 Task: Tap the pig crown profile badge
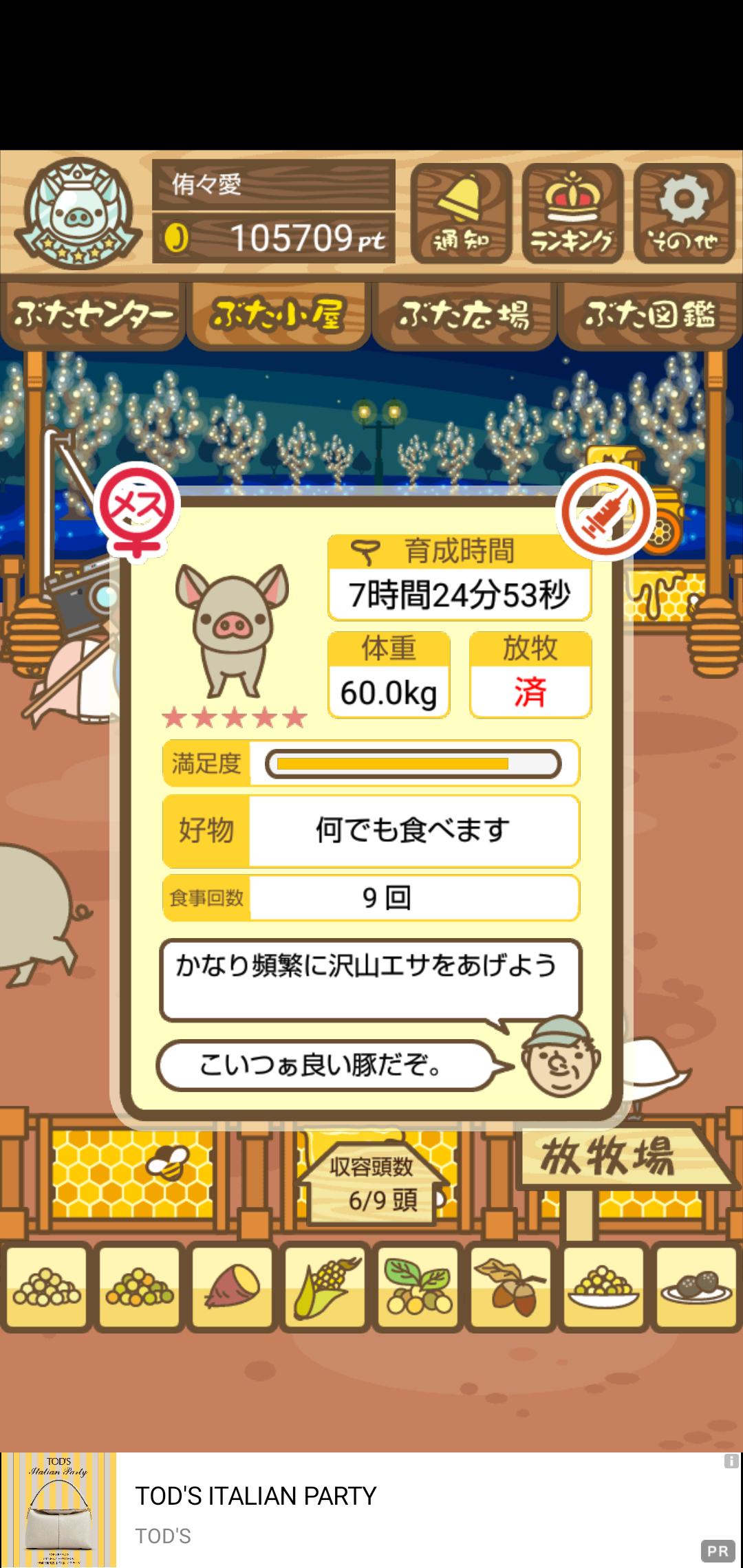(x=78, y=213)
